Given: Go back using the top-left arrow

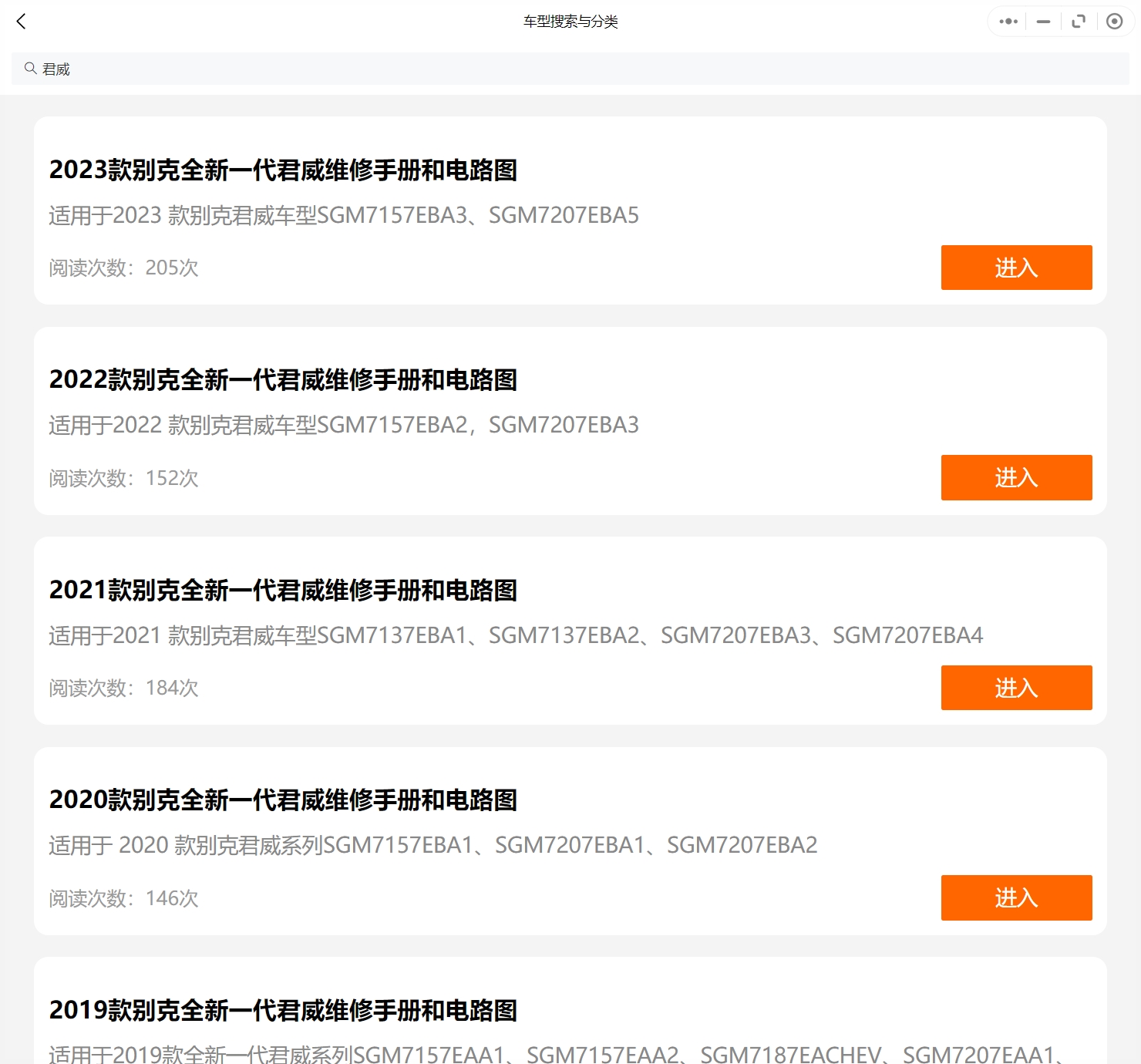Looking at the screenshot, I should tap(22, 22).
